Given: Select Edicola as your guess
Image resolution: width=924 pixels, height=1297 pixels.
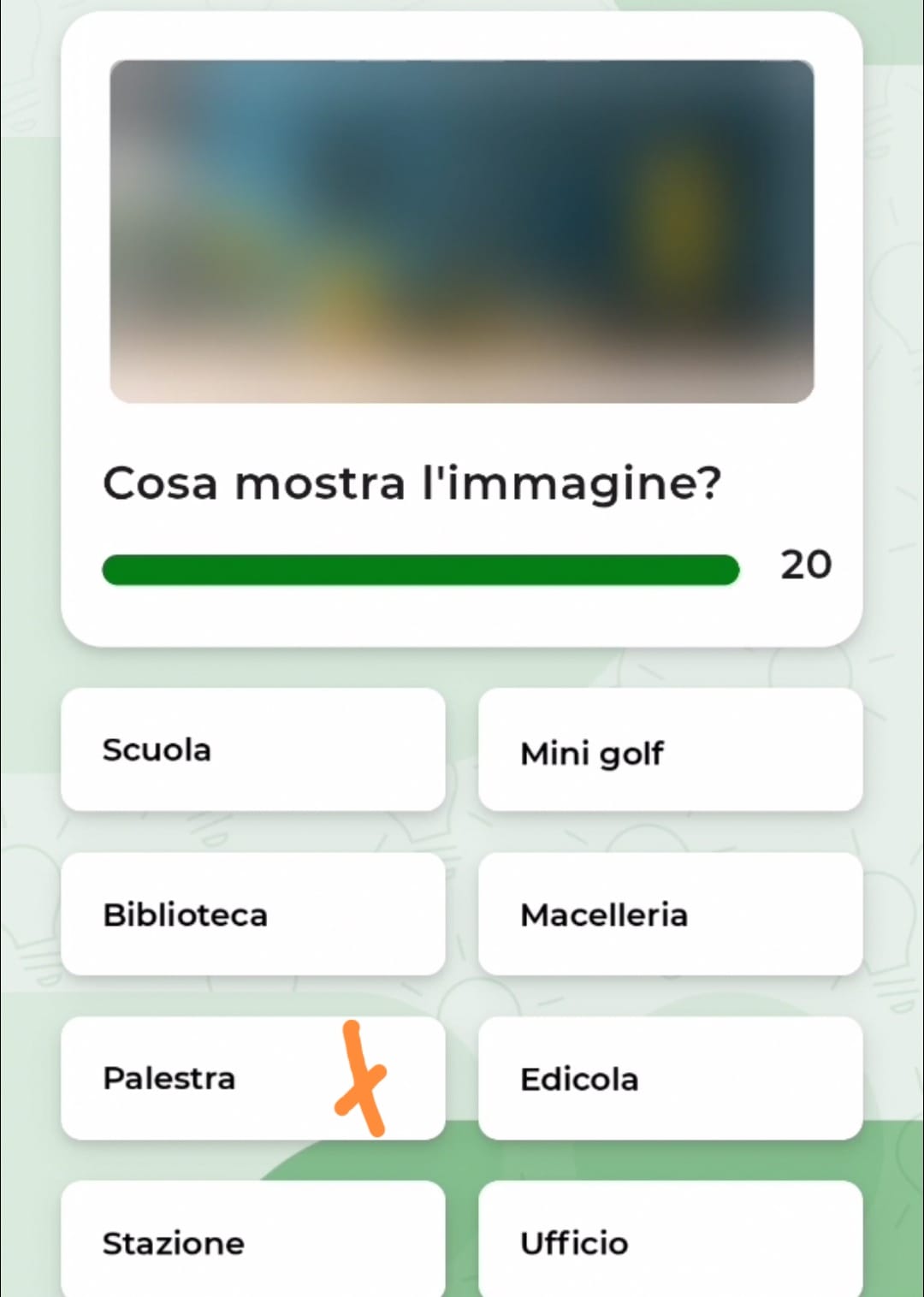Looking at the screenshot, I should click(670, 1078).
